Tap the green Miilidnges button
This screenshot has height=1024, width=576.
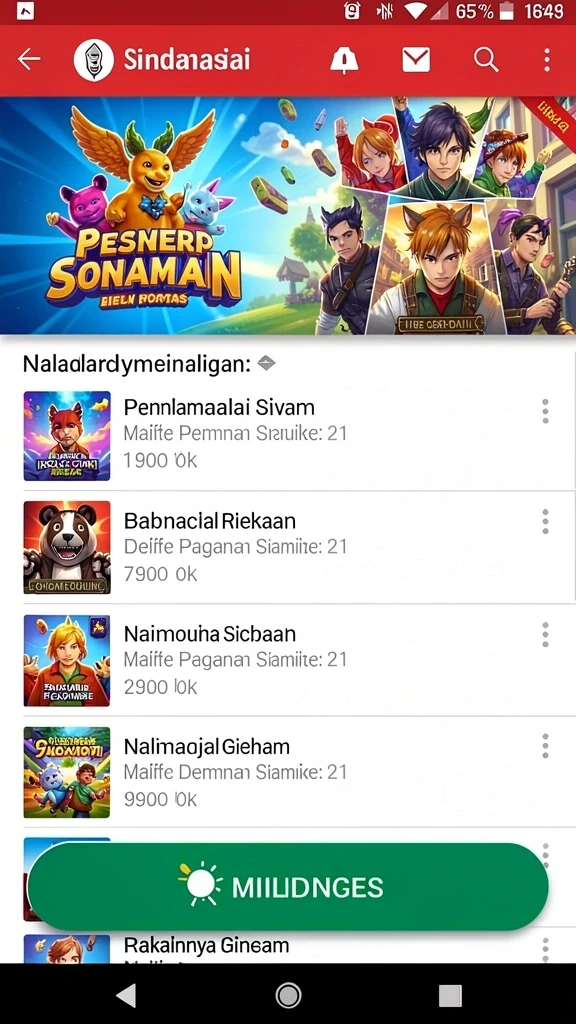pos(288,886)
